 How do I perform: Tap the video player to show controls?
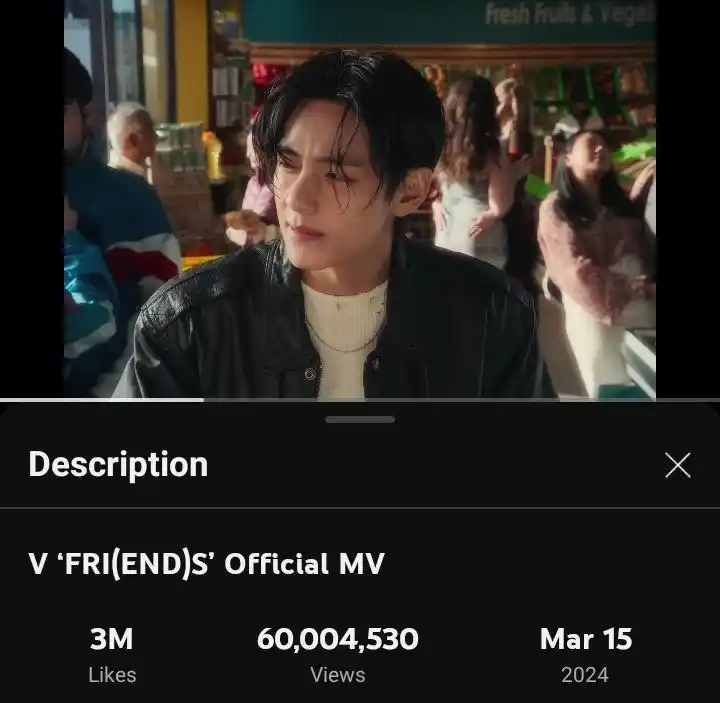tap(360, 200)
